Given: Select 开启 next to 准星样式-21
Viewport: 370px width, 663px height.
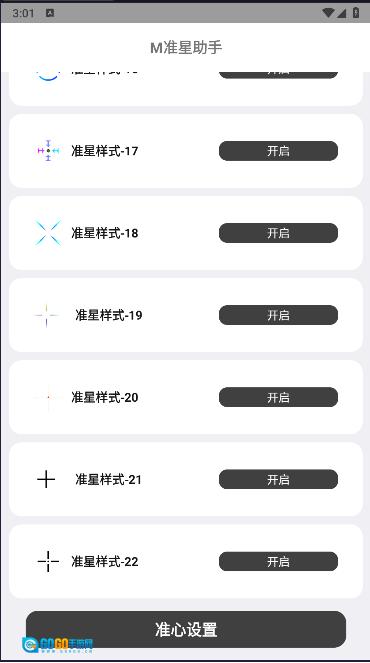Looking at the screenshot, I should [x=278, y=479].
